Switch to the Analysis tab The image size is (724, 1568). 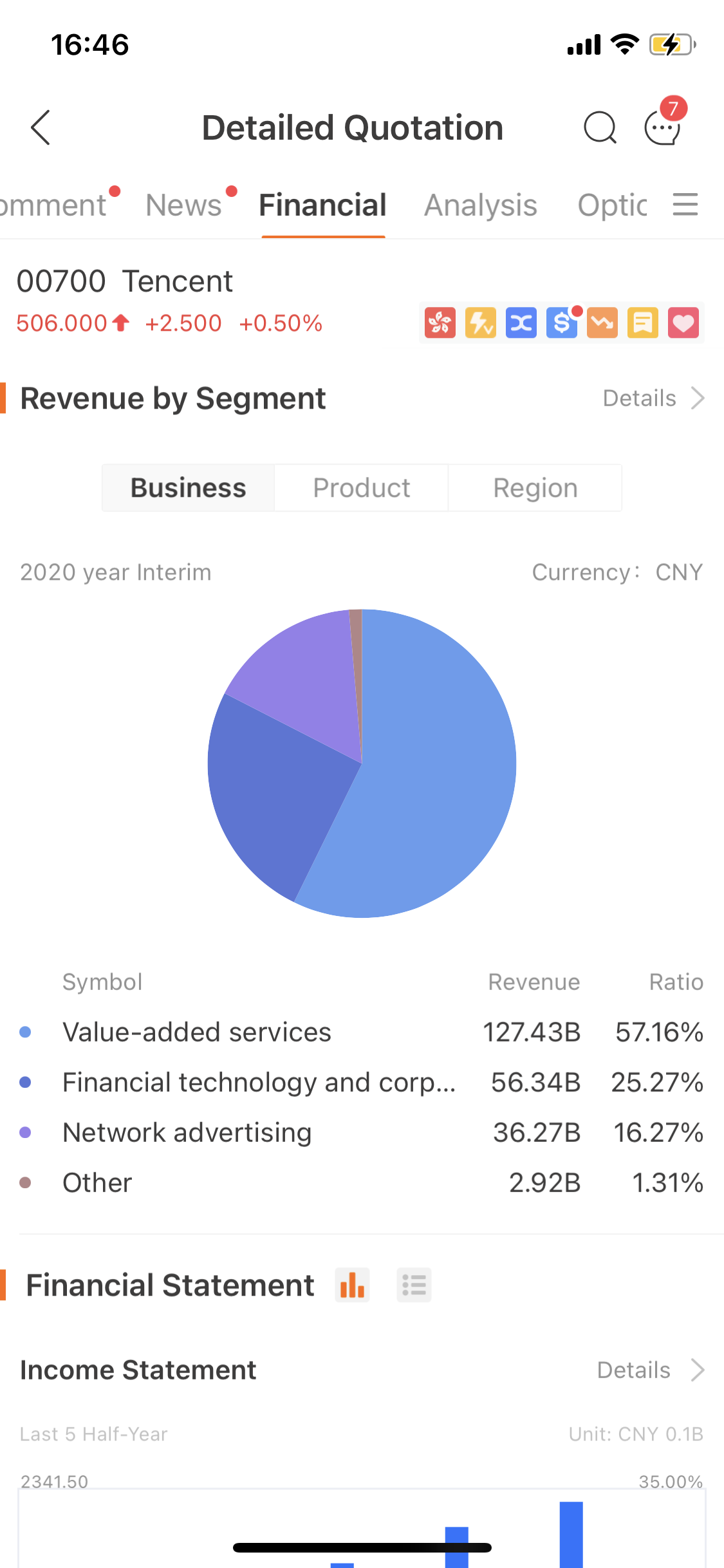tap(480, 205)
